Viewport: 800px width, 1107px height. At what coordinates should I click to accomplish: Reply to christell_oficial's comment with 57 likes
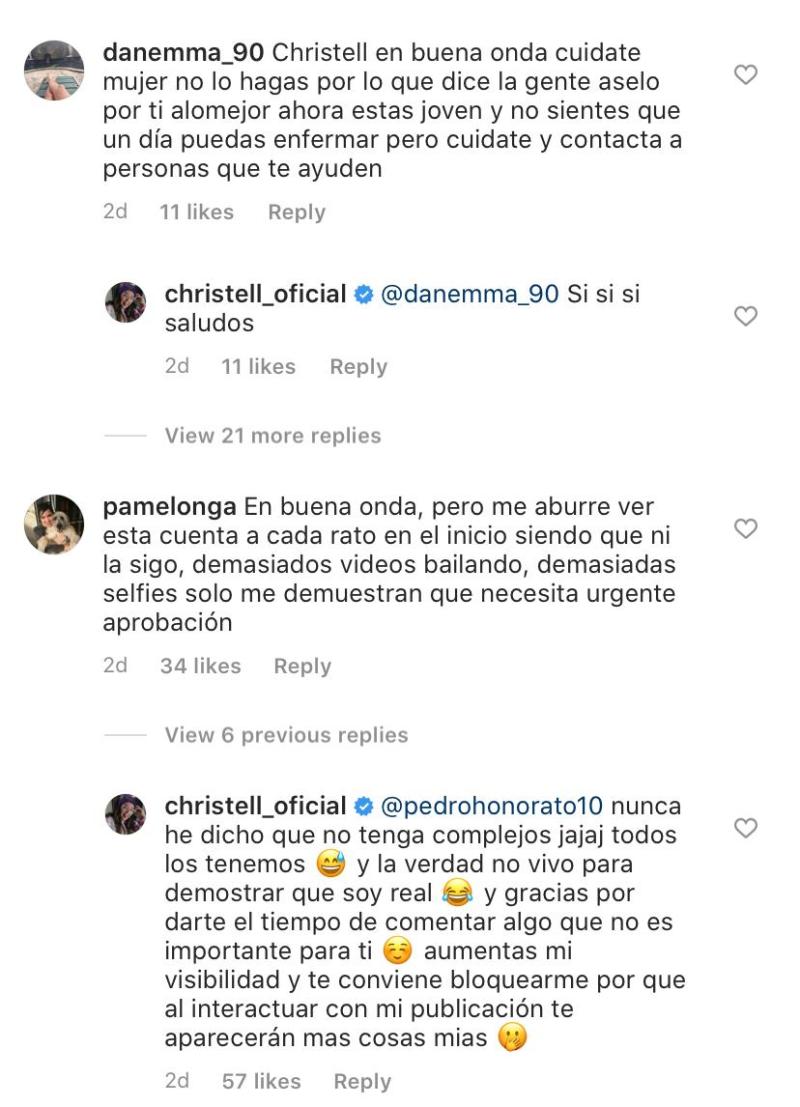point(362,1081)
